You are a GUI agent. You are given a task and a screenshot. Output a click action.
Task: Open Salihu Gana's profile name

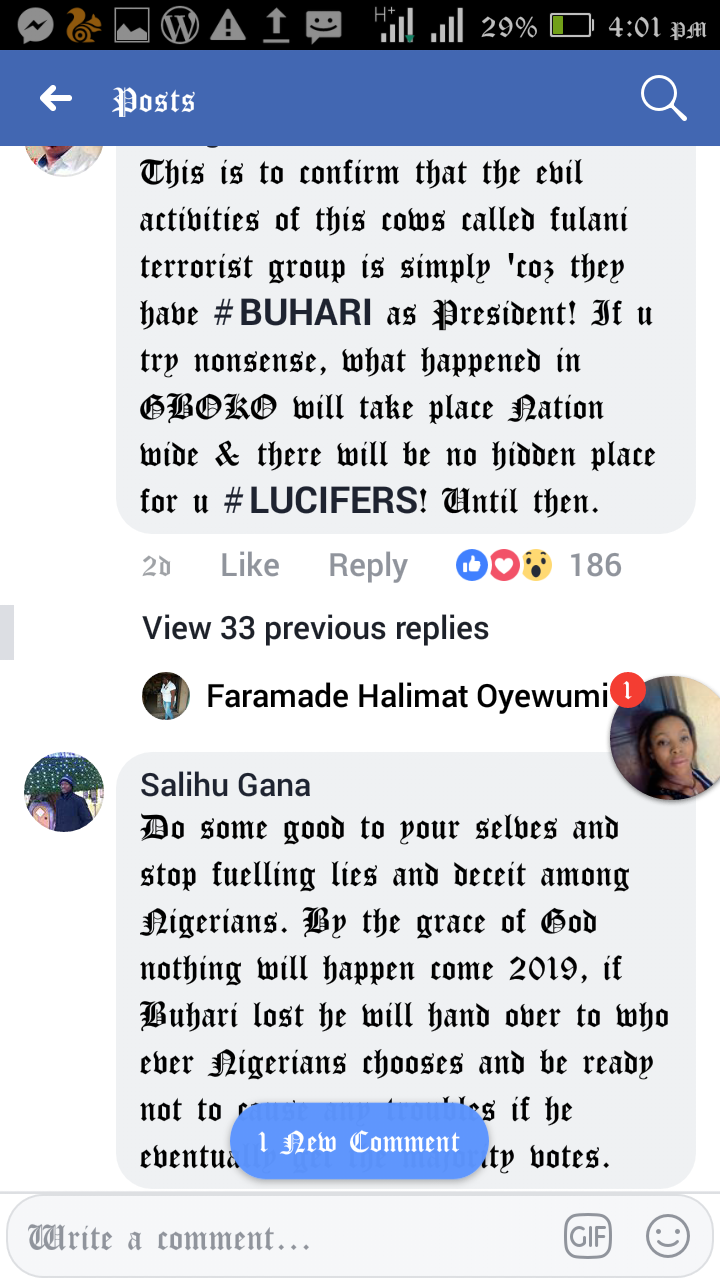pos(226,785)
